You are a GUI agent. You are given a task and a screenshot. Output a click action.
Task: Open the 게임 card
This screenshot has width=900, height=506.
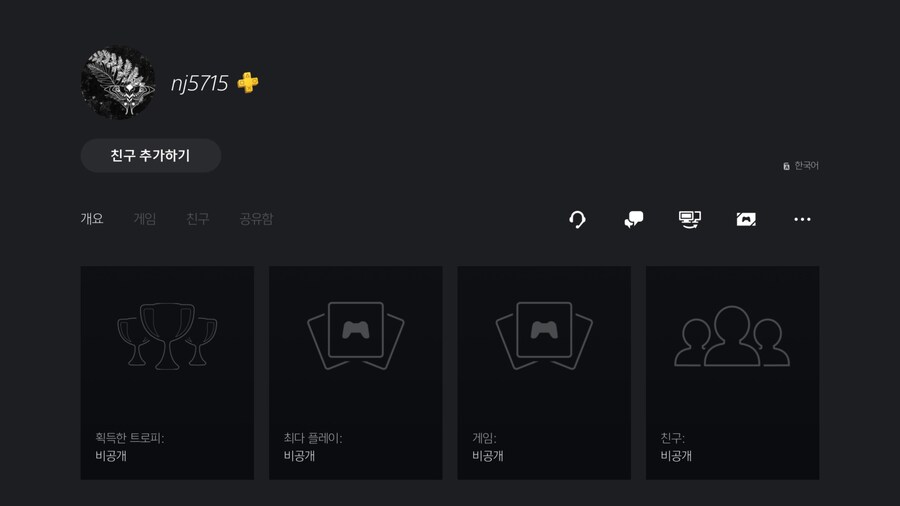tap(544, 372)
